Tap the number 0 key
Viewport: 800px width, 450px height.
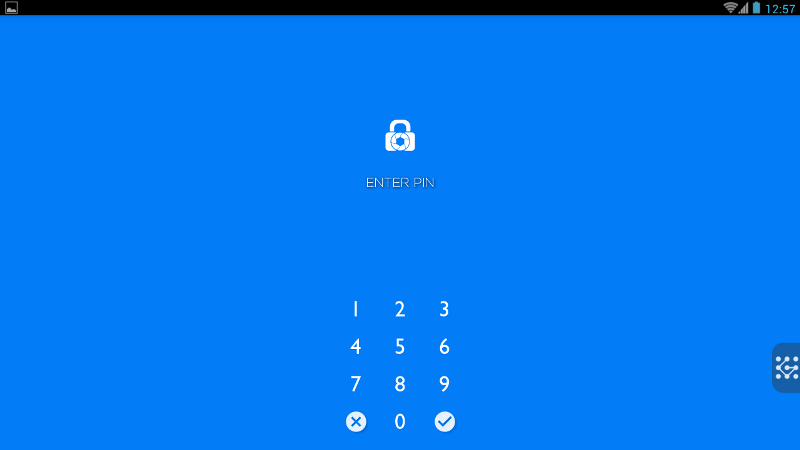pos(400,422)
